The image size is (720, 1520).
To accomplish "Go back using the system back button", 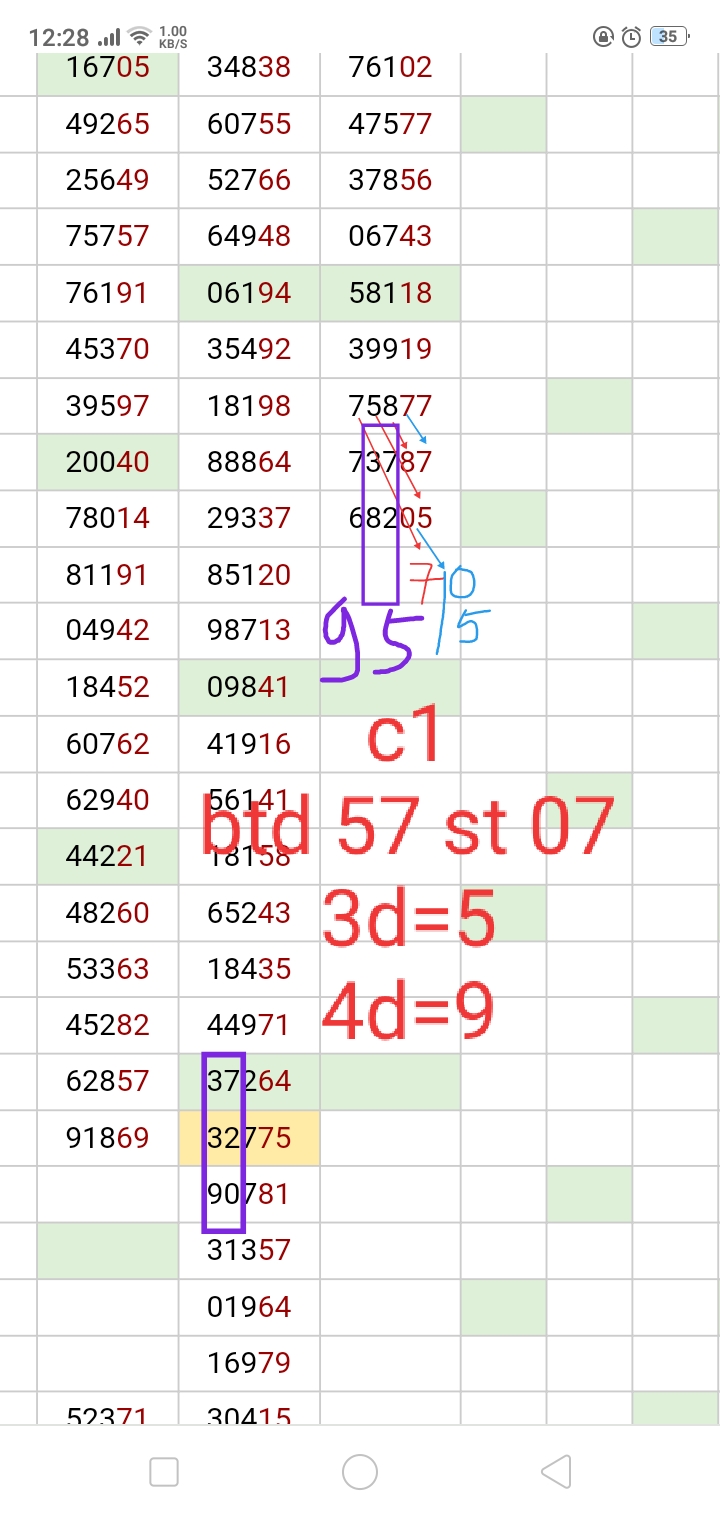I will [555, 1472].
